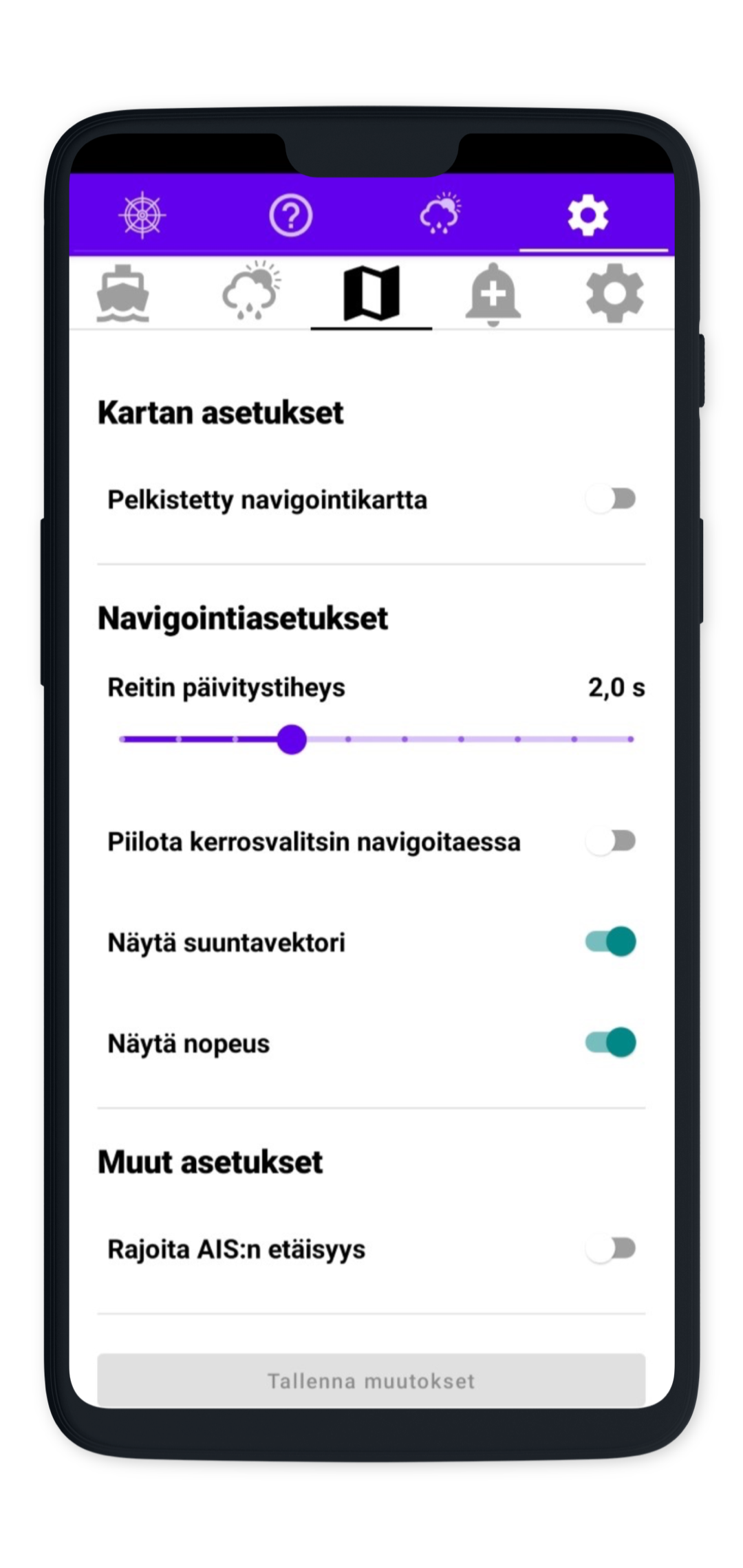743x1568 pixels.
Task: Disable Näytä suuntavektori switch
Action: (611, 941)
